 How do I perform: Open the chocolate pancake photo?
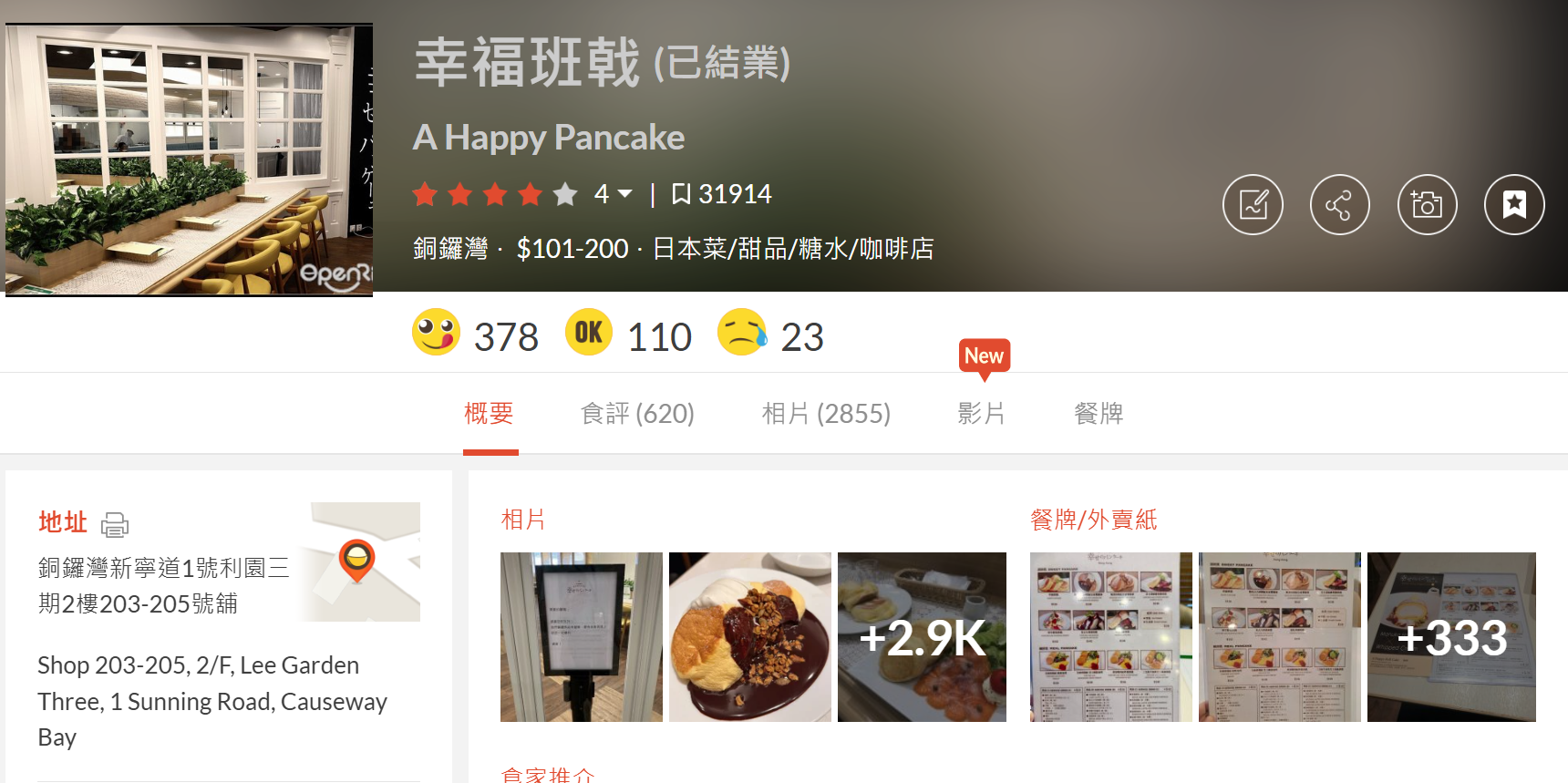[750, 637]
